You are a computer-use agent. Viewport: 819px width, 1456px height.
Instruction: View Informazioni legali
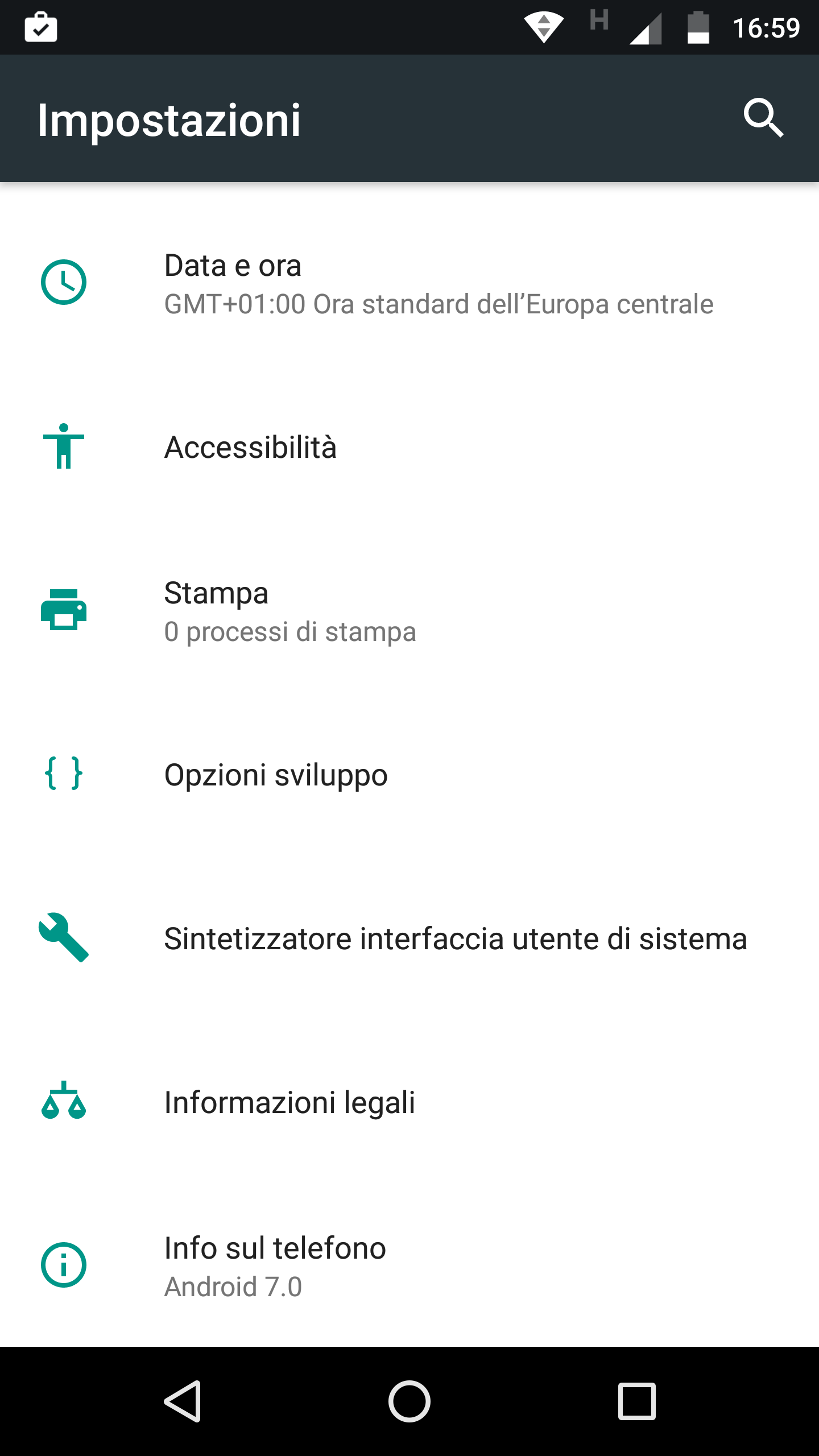409,1102
